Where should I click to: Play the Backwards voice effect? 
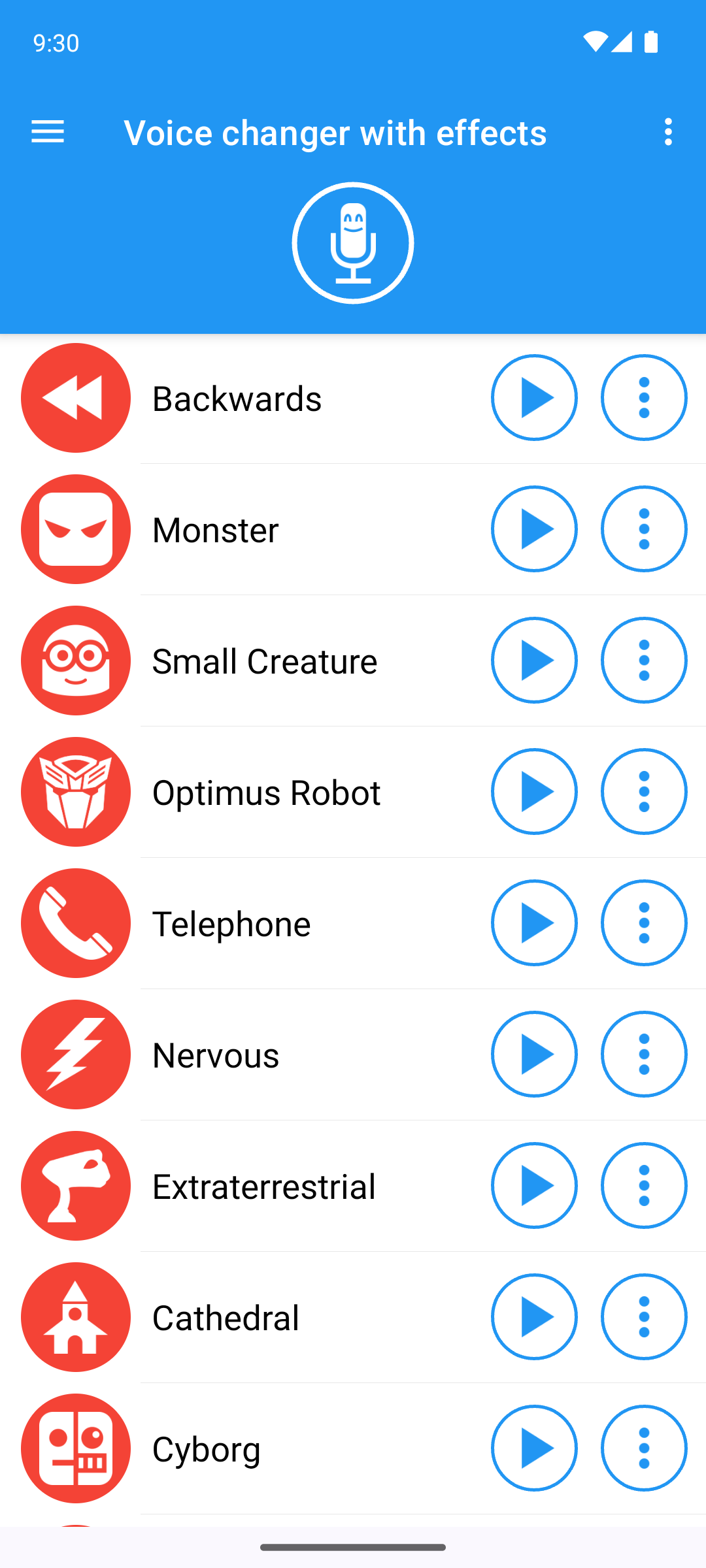pyautogui.click(x=534, y=398)
